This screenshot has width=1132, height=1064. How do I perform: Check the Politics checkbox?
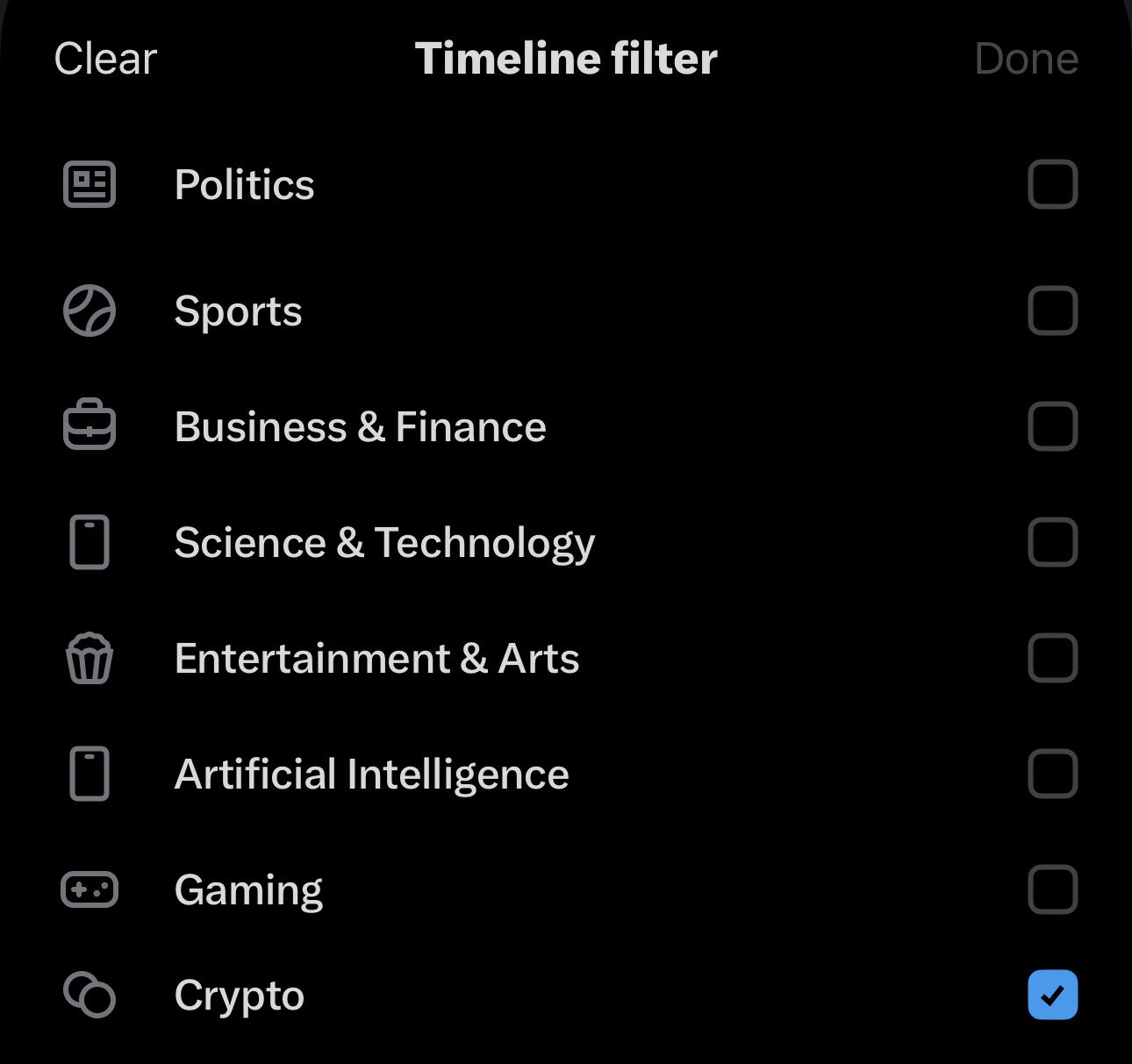[1052, 184]
